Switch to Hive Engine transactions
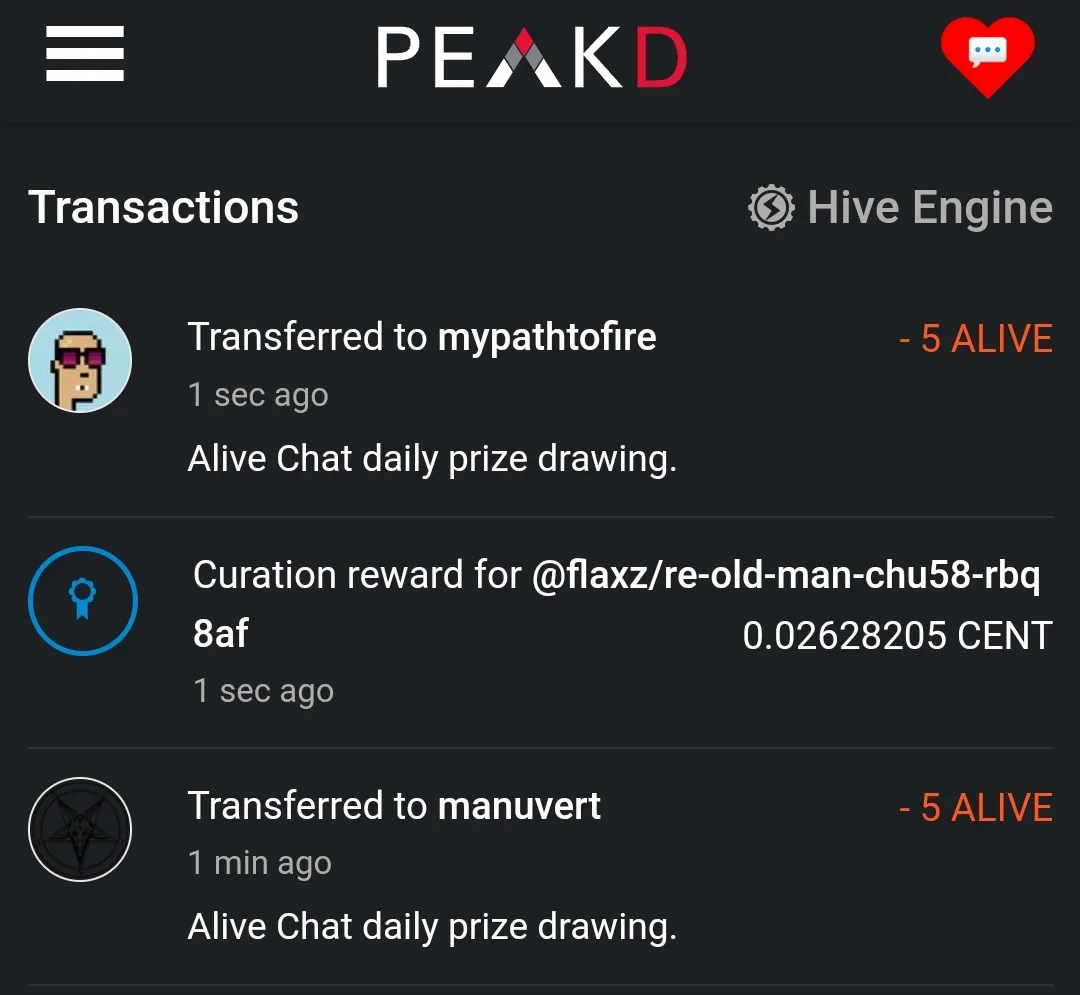This screenshot has height=995, width=1080. tap(900, 208)
